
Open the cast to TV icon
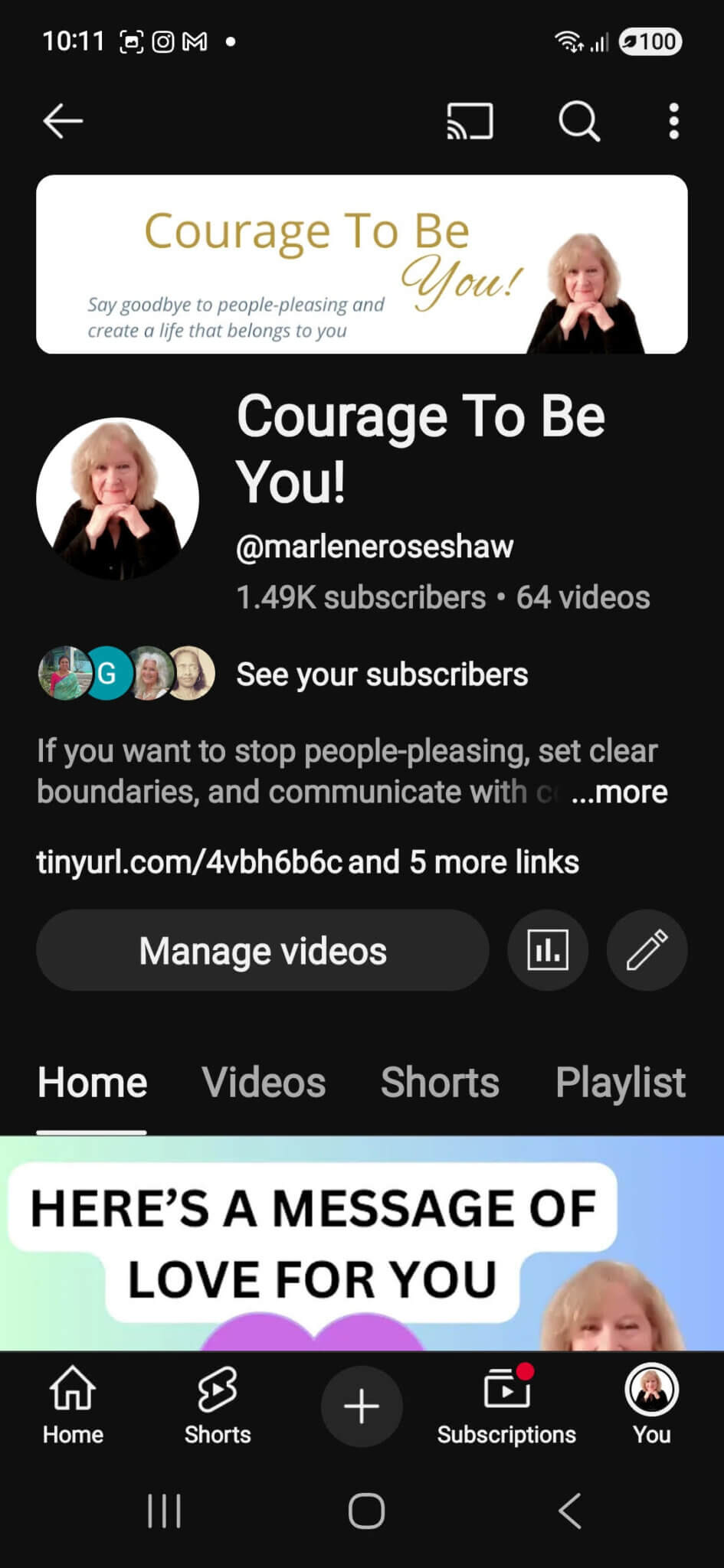click(469, 121)
